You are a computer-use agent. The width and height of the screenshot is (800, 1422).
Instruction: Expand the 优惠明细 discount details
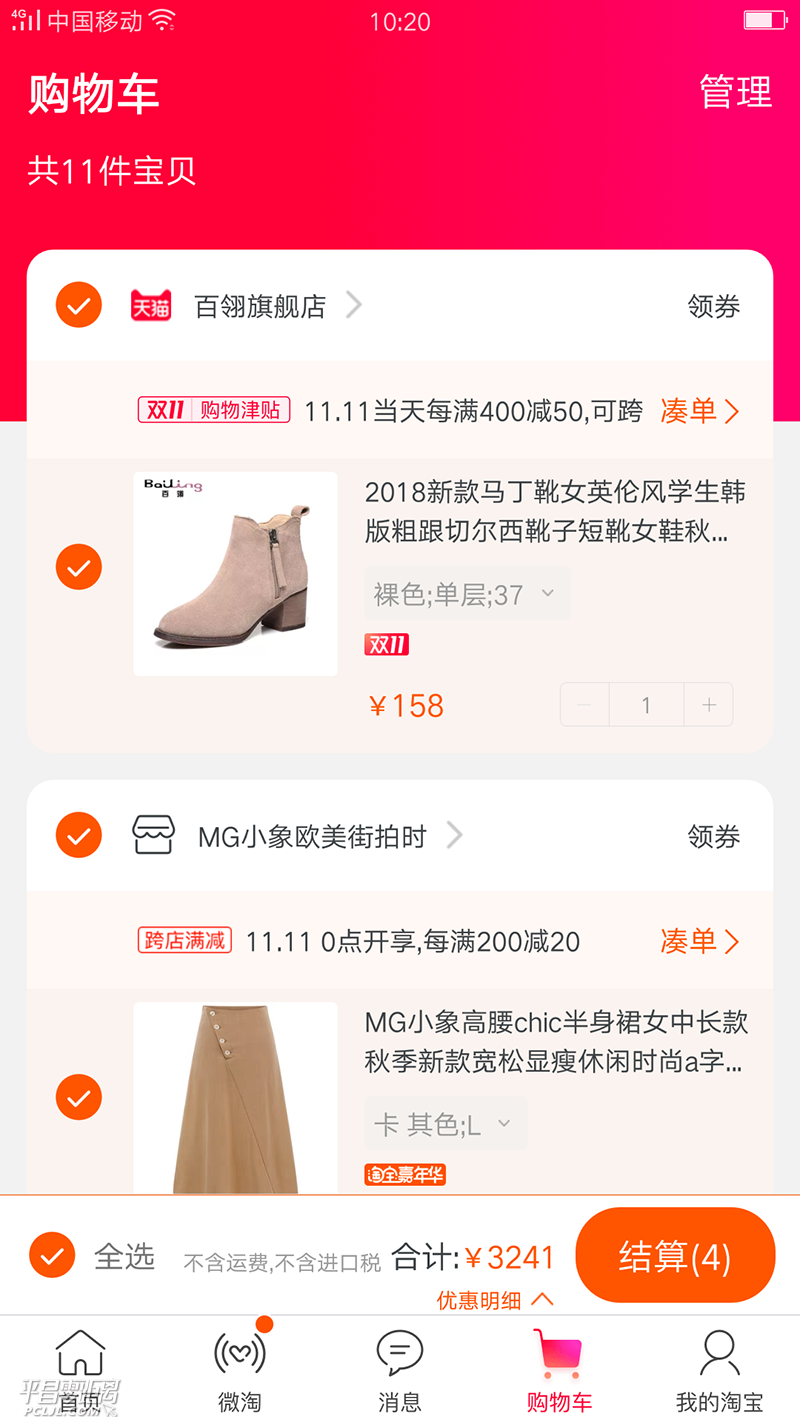coord(494,1300)
